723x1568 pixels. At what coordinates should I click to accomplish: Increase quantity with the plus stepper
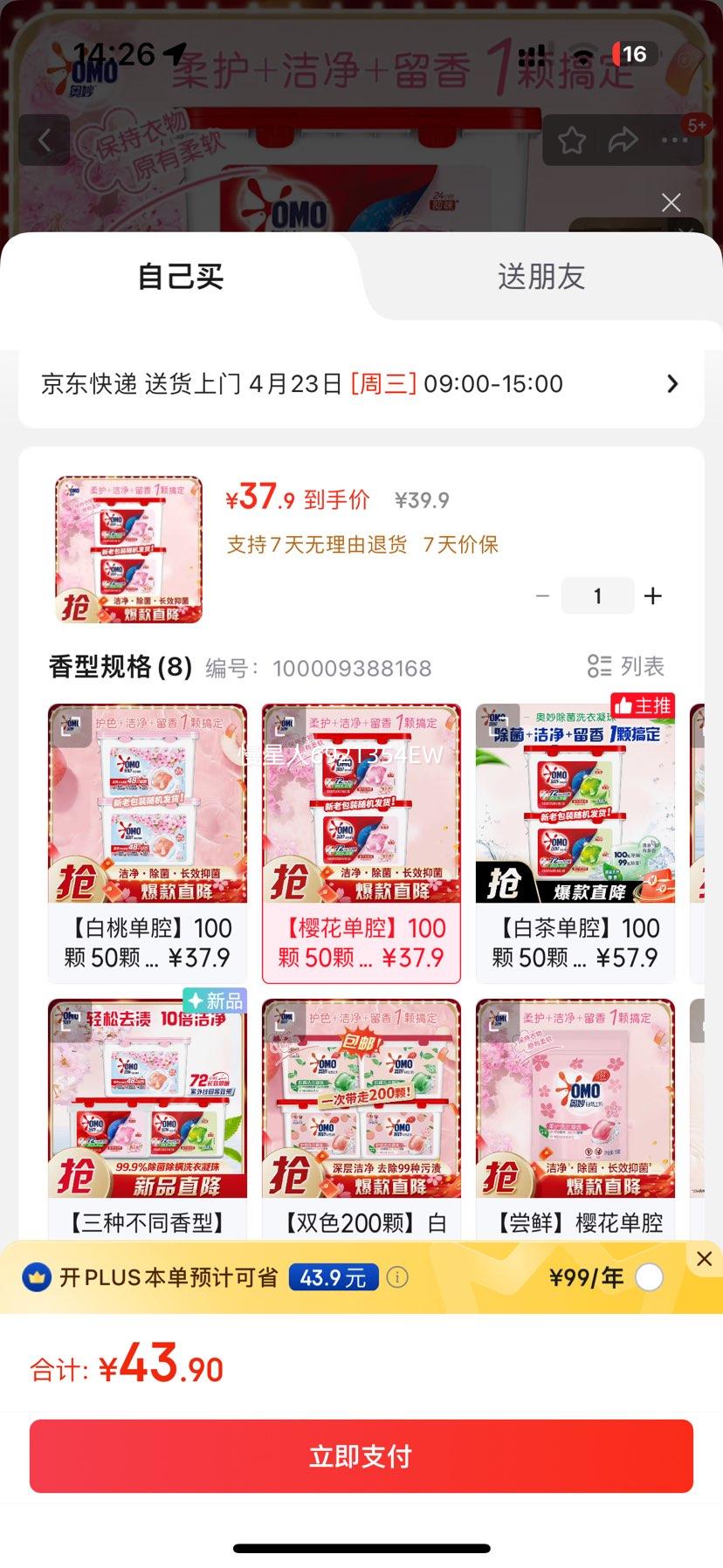tap(653, 595)
